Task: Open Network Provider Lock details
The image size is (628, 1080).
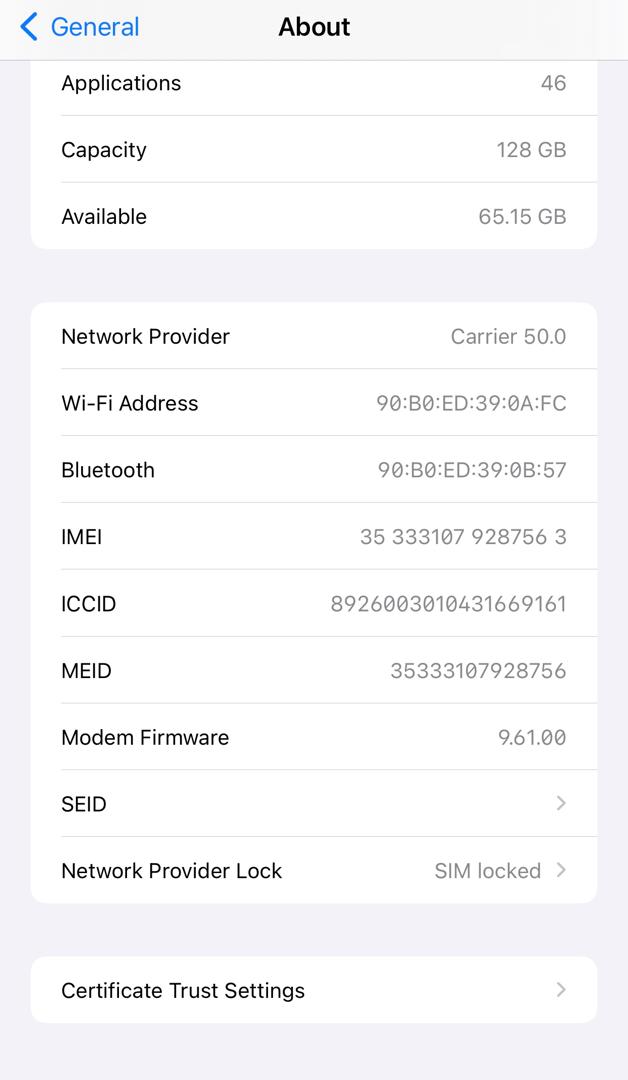Action: click(x=313, y=871)
